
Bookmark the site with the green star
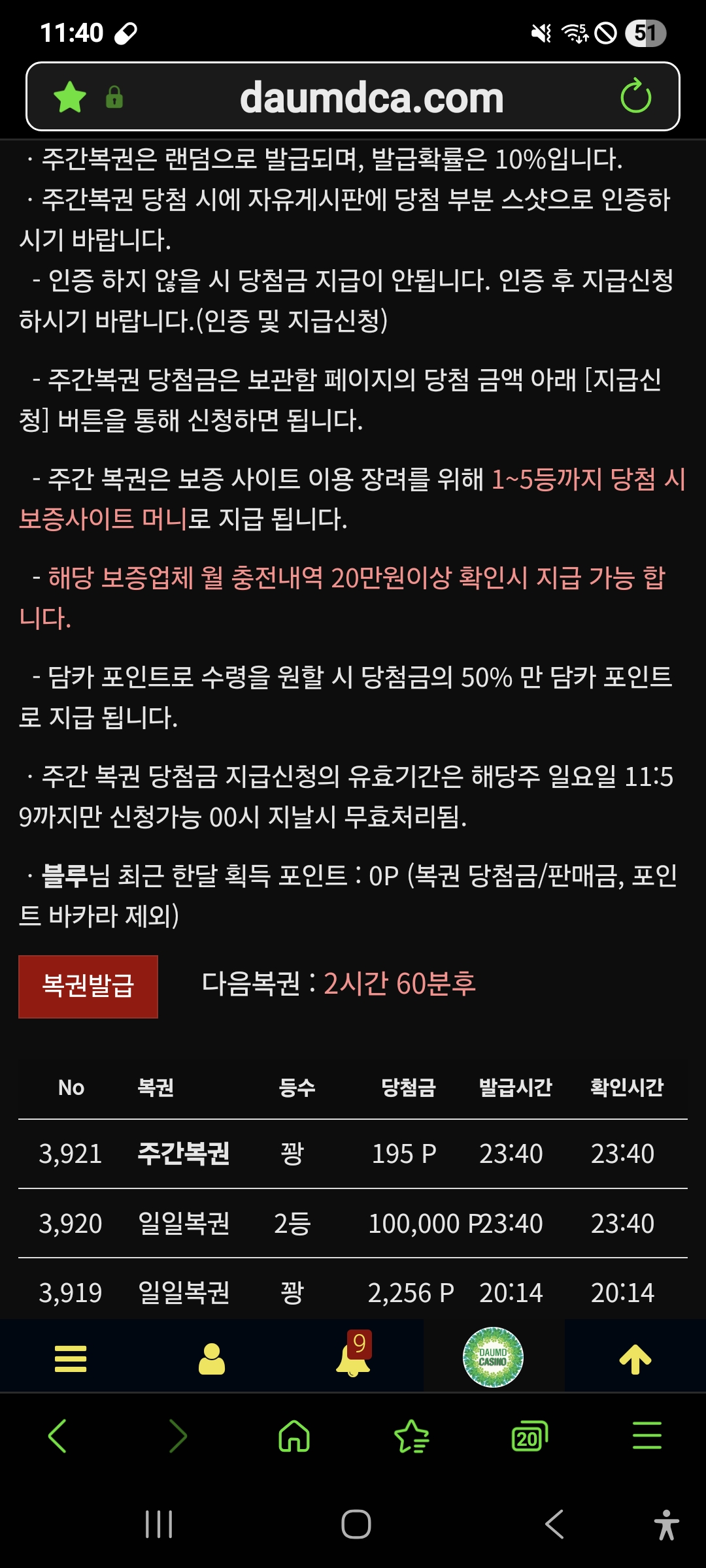(70, 97)
